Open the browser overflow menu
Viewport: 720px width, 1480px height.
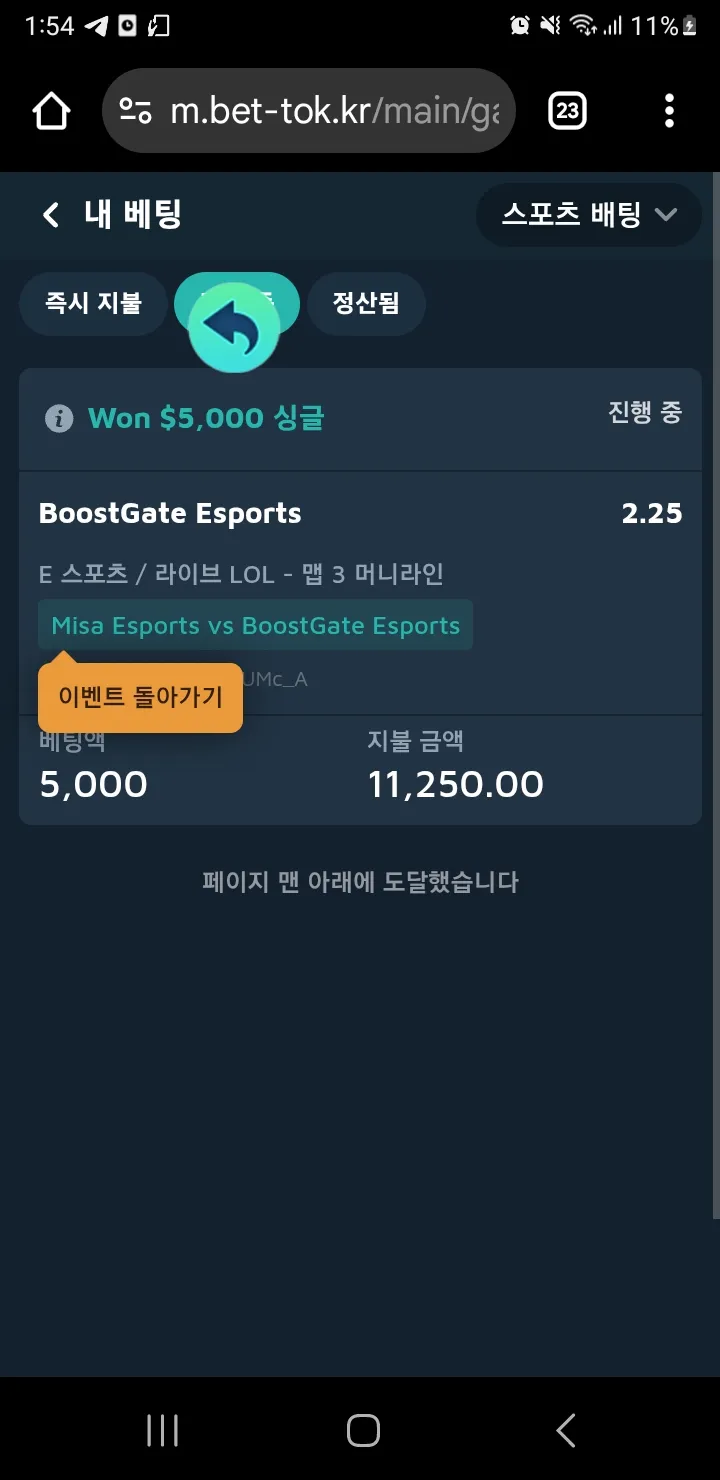click(x=669, y=110)
